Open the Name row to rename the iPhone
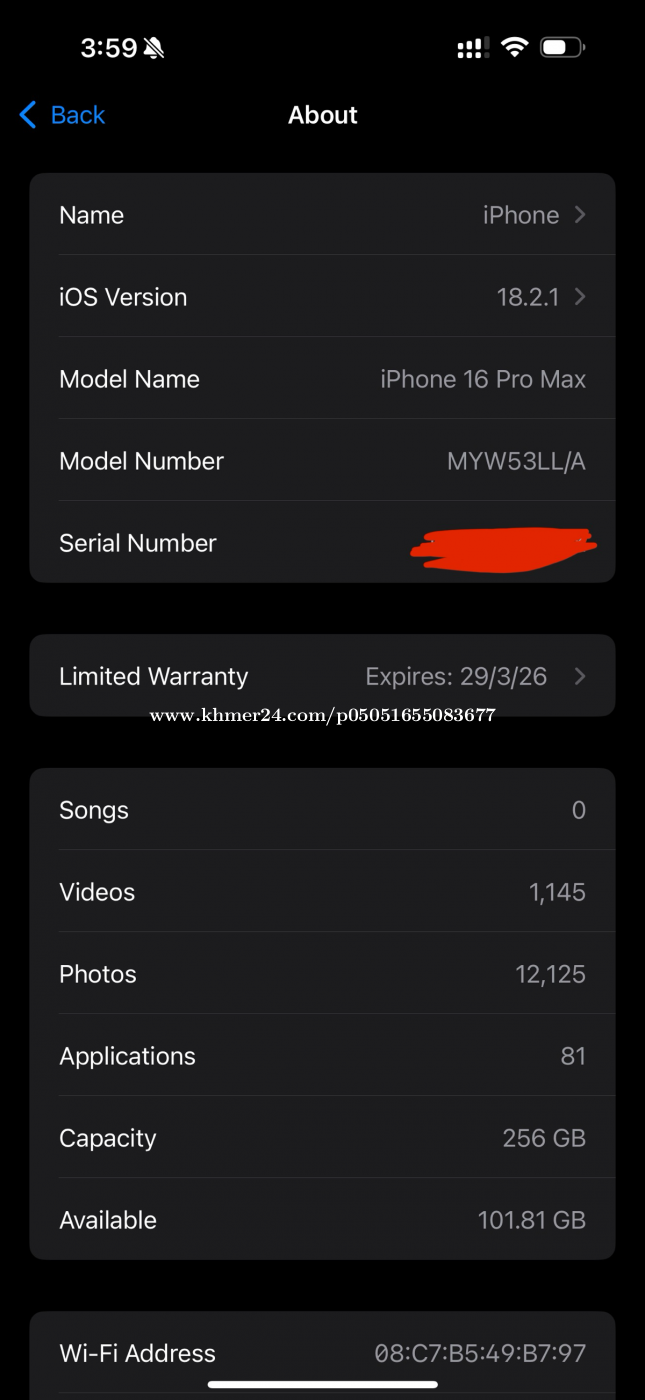Screen dimensions: 645x1400 point(322,215)
